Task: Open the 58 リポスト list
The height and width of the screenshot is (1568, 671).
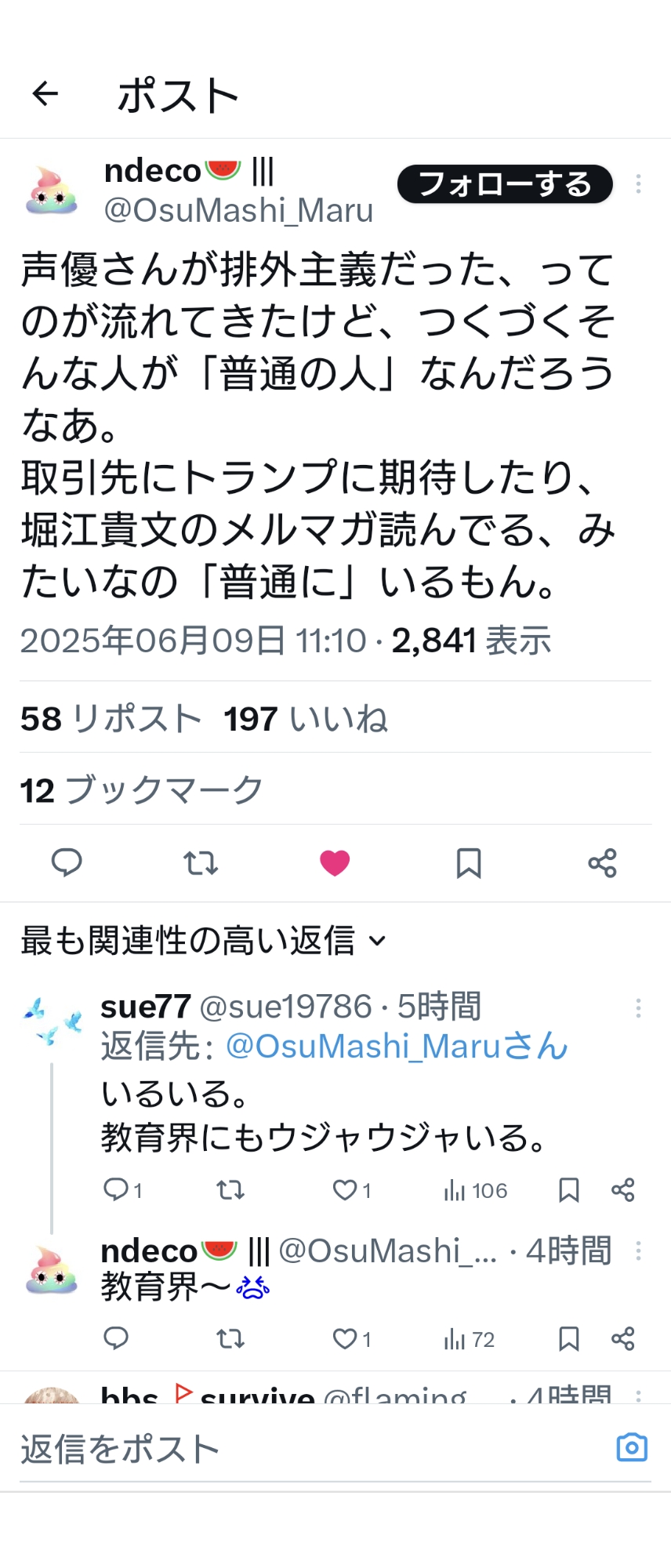Action: tap(111, 718)
